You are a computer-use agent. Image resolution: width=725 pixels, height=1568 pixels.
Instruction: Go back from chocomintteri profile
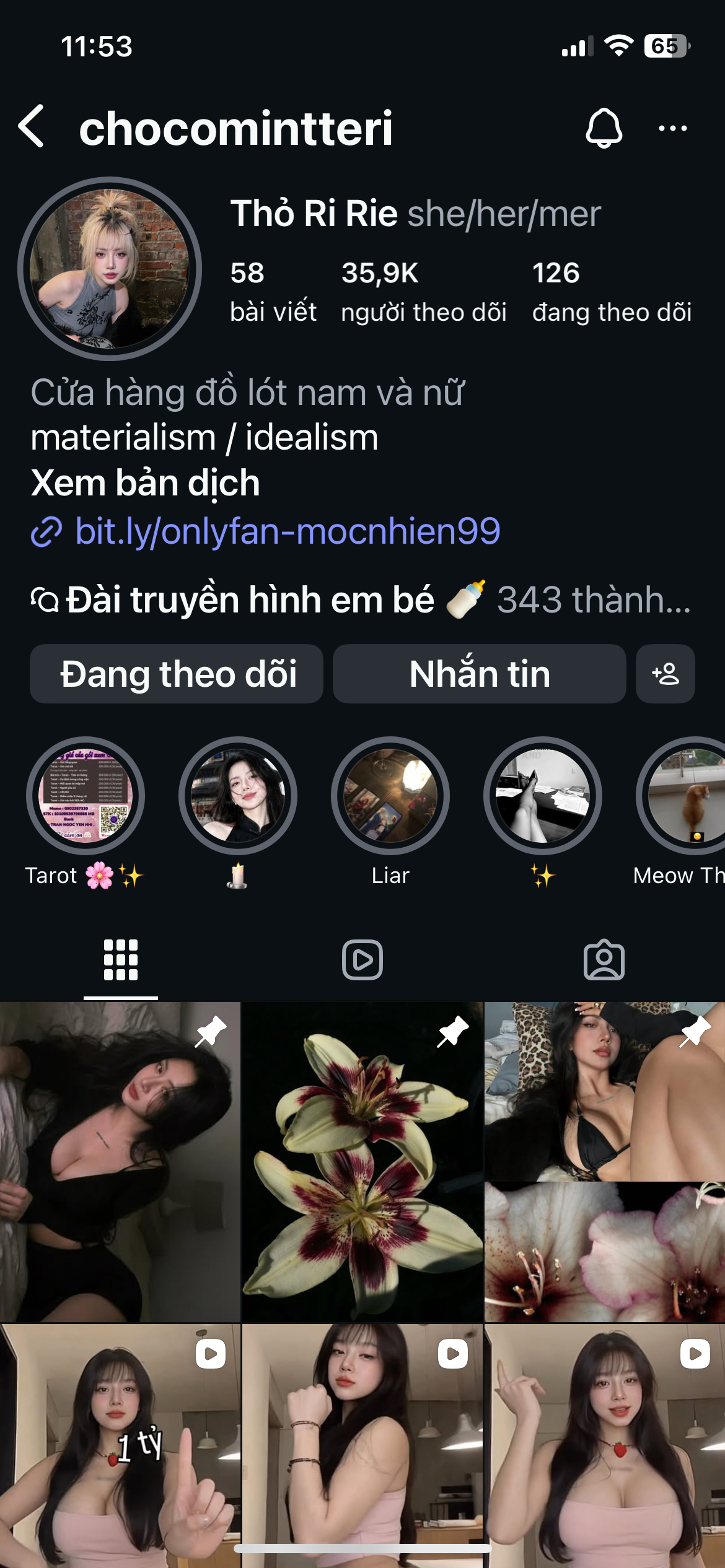point(32,127)
